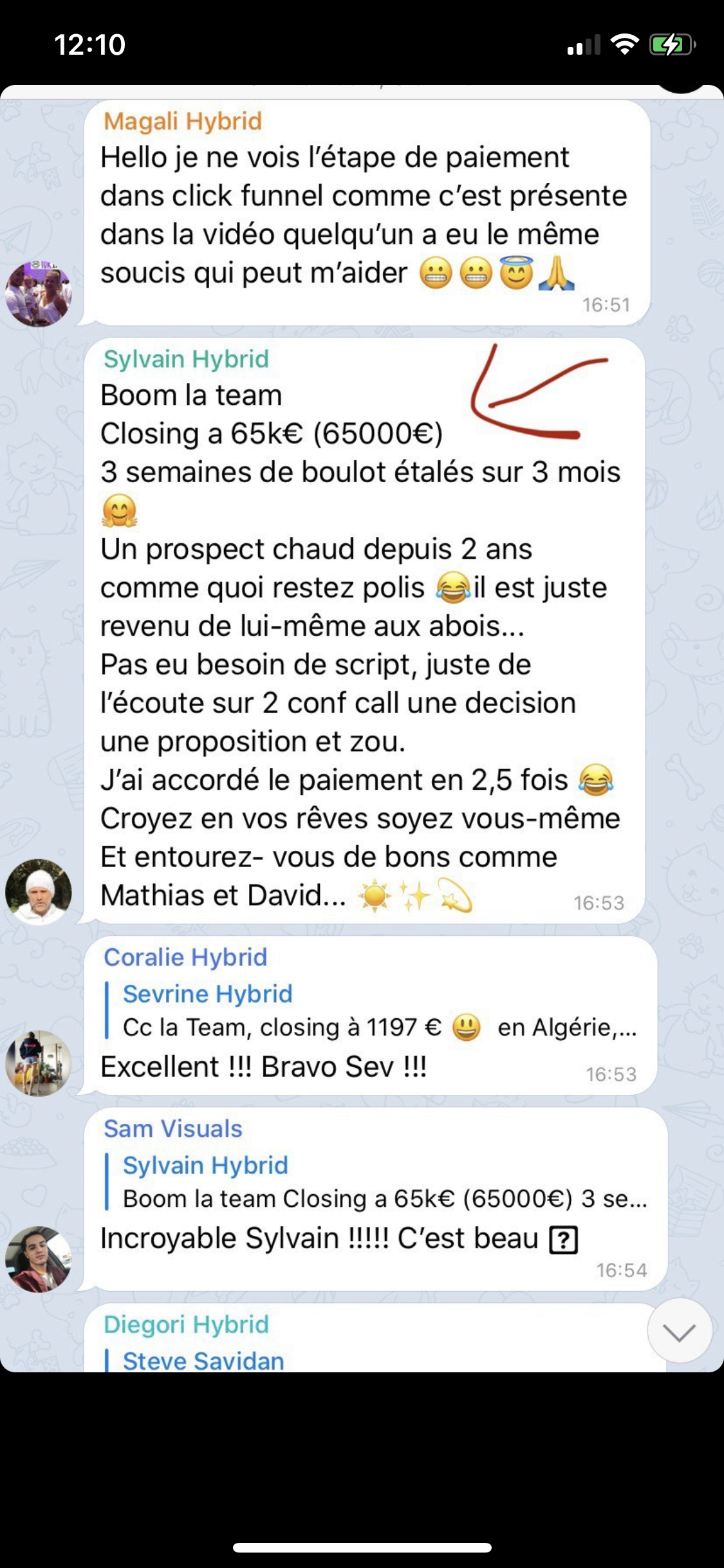Open Coralie Hybrid's profile avatar
The height and width of the screenshot is (1568, 724).
click(x=39, y=1063)
